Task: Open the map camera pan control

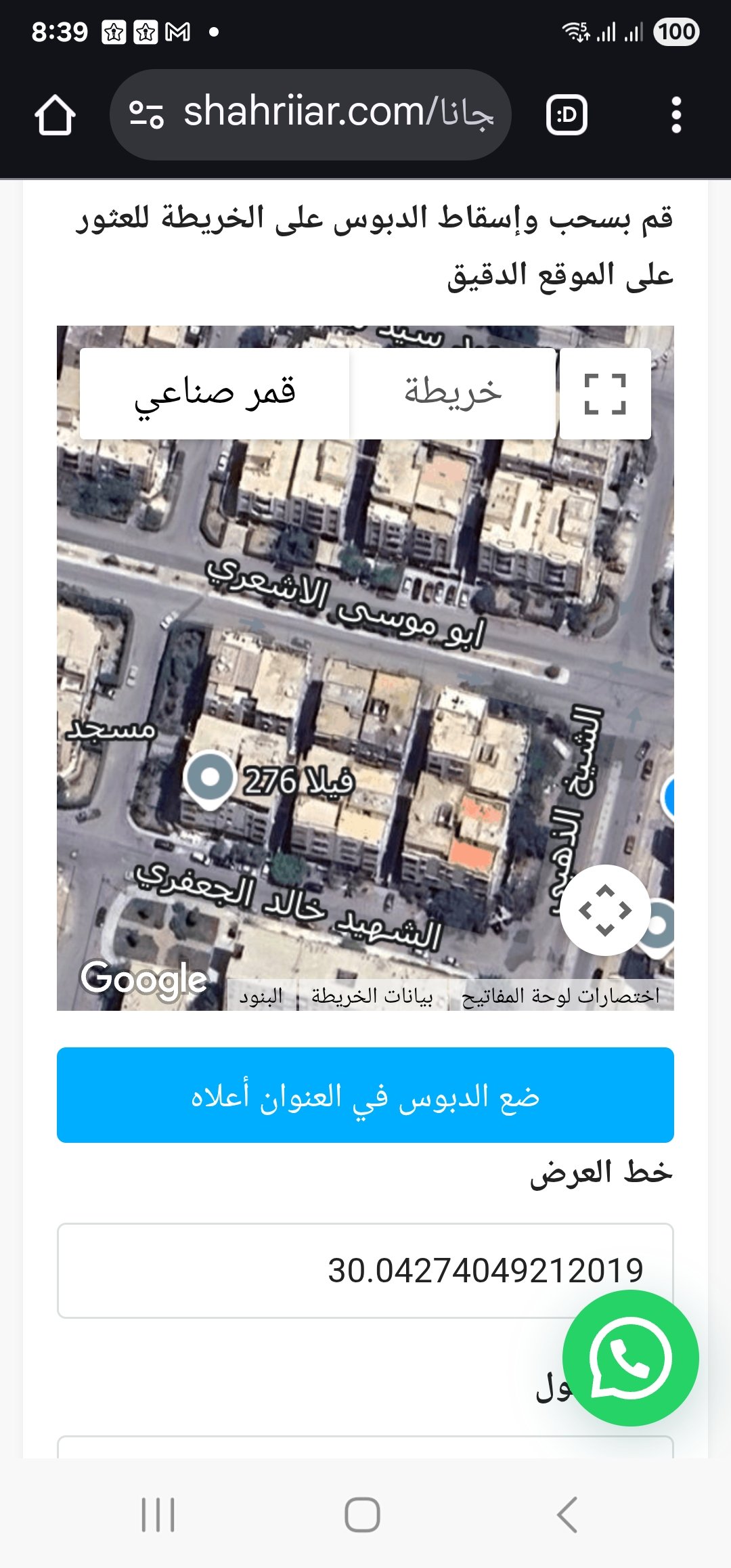Action: pos(605,910)
